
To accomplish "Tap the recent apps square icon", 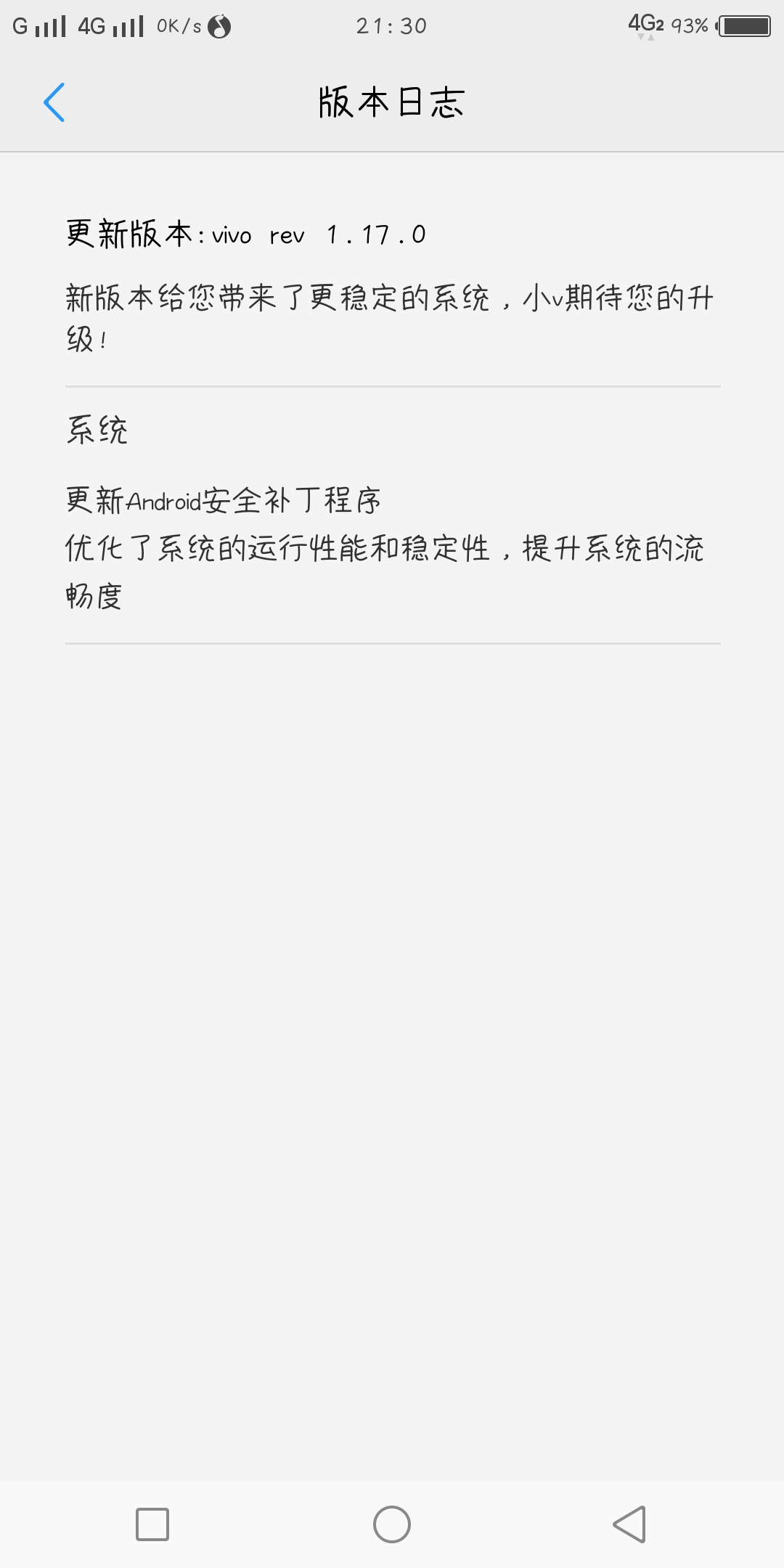I will click(x=150, y=1522).
